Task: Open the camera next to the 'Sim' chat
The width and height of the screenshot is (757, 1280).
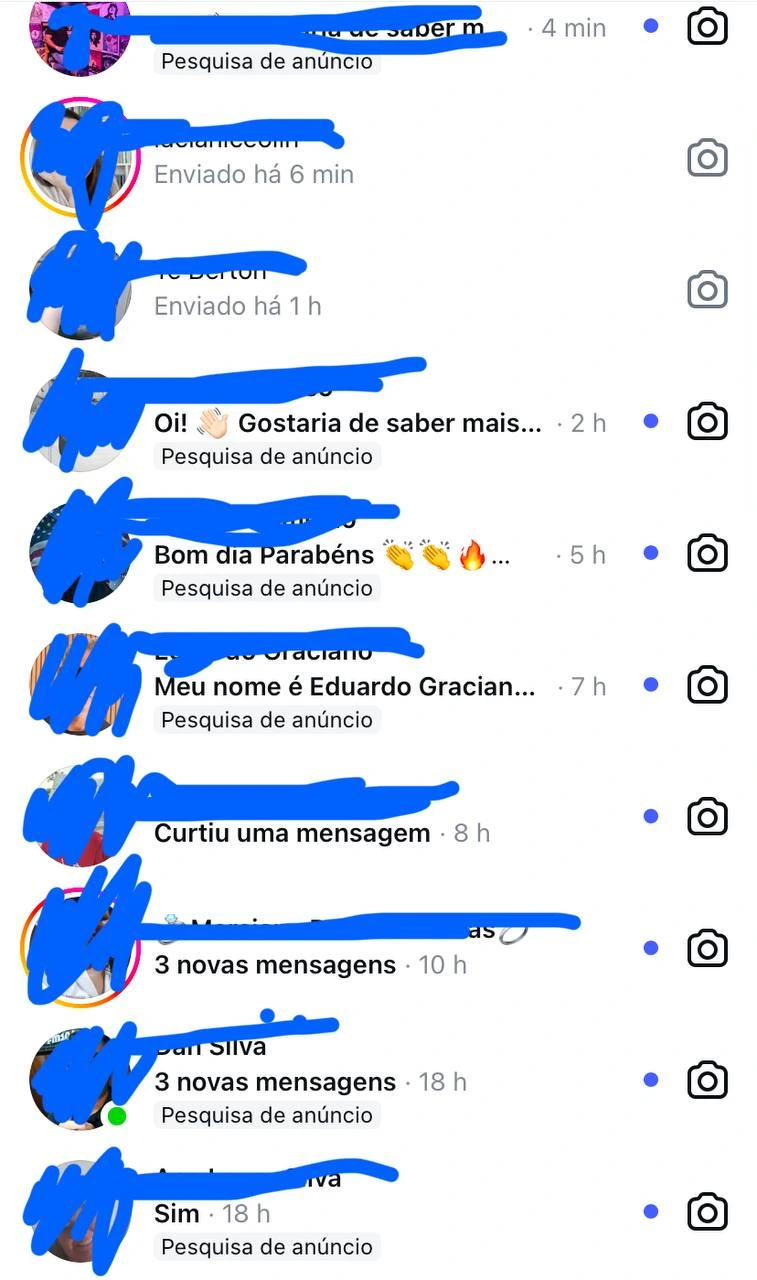Action: coord(707,1212)
